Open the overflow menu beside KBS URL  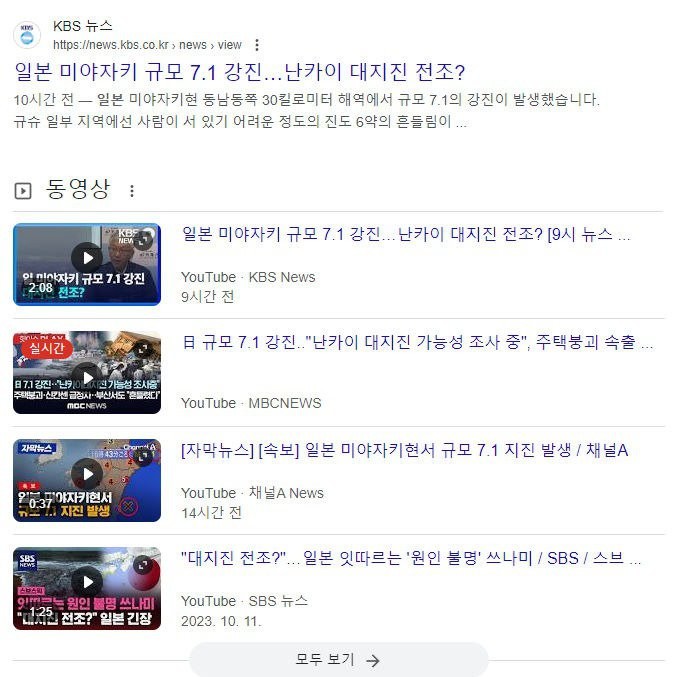point(257,45)
